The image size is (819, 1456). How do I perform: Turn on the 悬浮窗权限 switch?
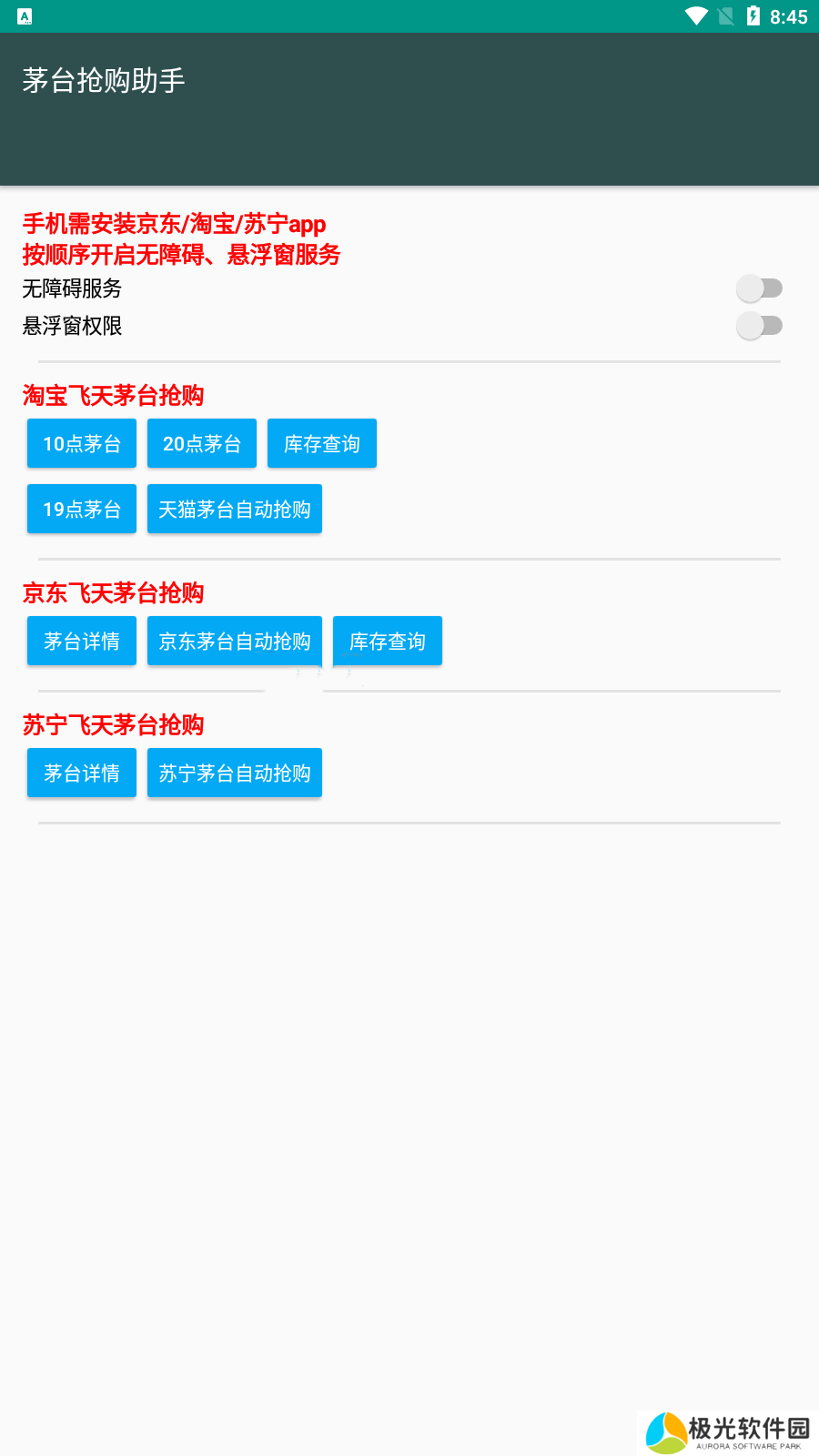[759, 326]
